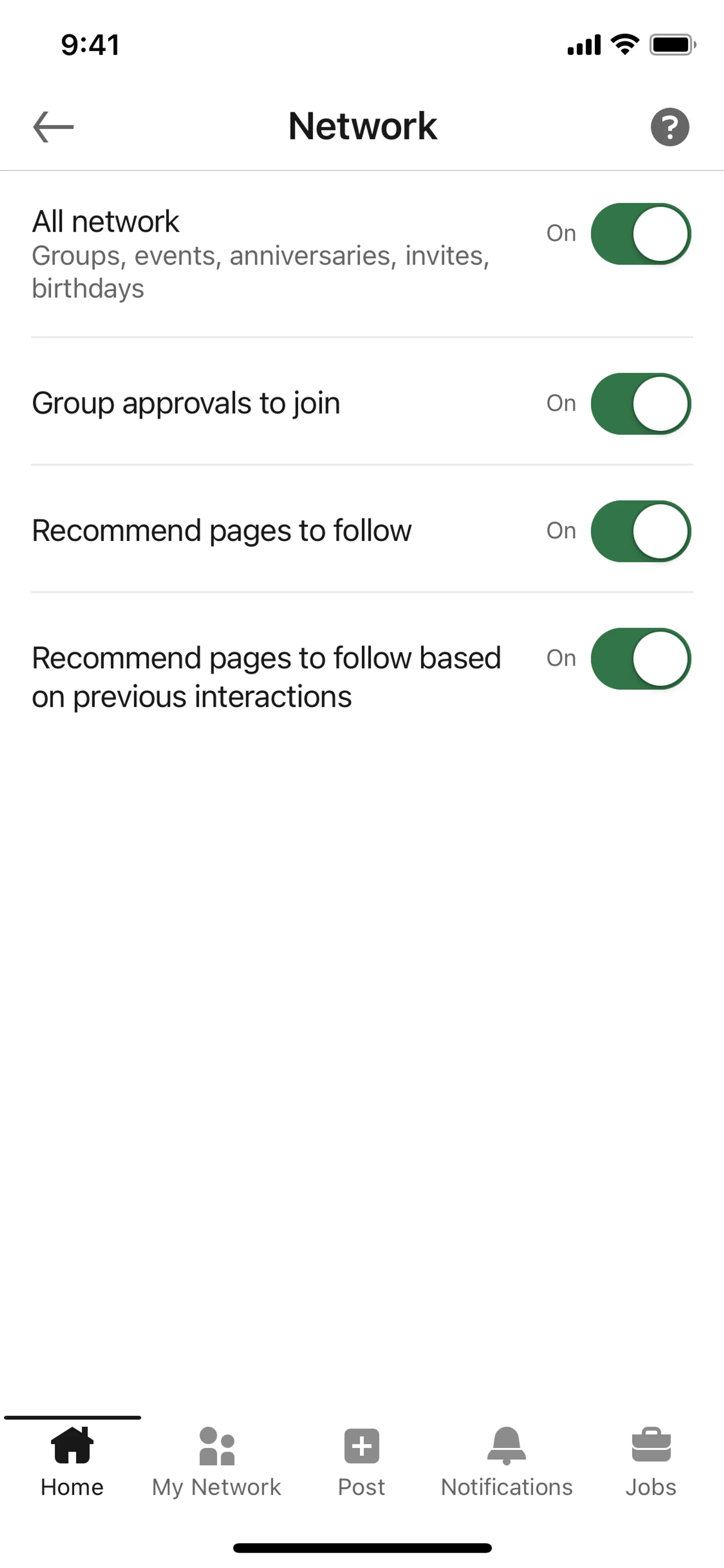The width and height of the screenshot is (724, 1568).
Task: Toggle Recommend pages to follow switch
Action: 640,531
